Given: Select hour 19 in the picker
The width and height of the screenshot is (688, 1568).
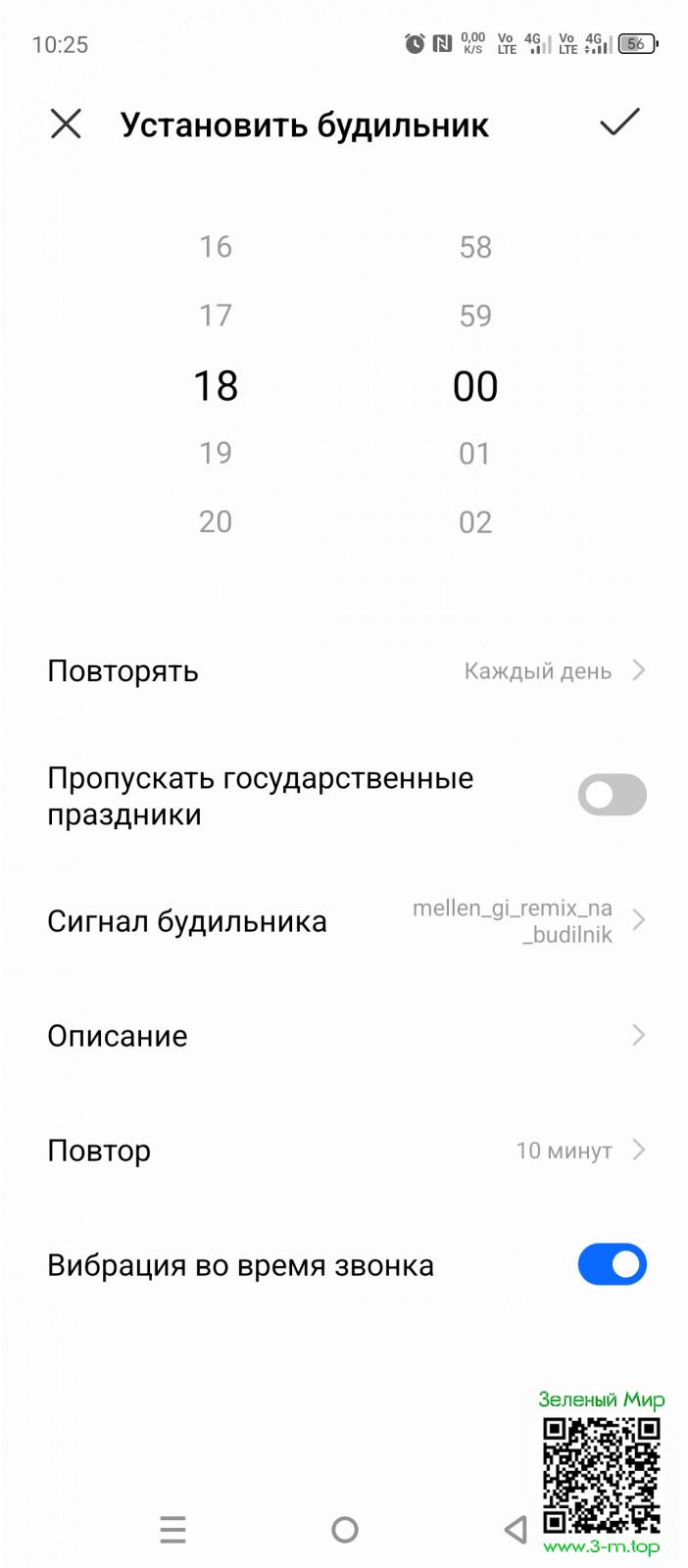Looking at the screenshot, I should click(x=216, y=453).
